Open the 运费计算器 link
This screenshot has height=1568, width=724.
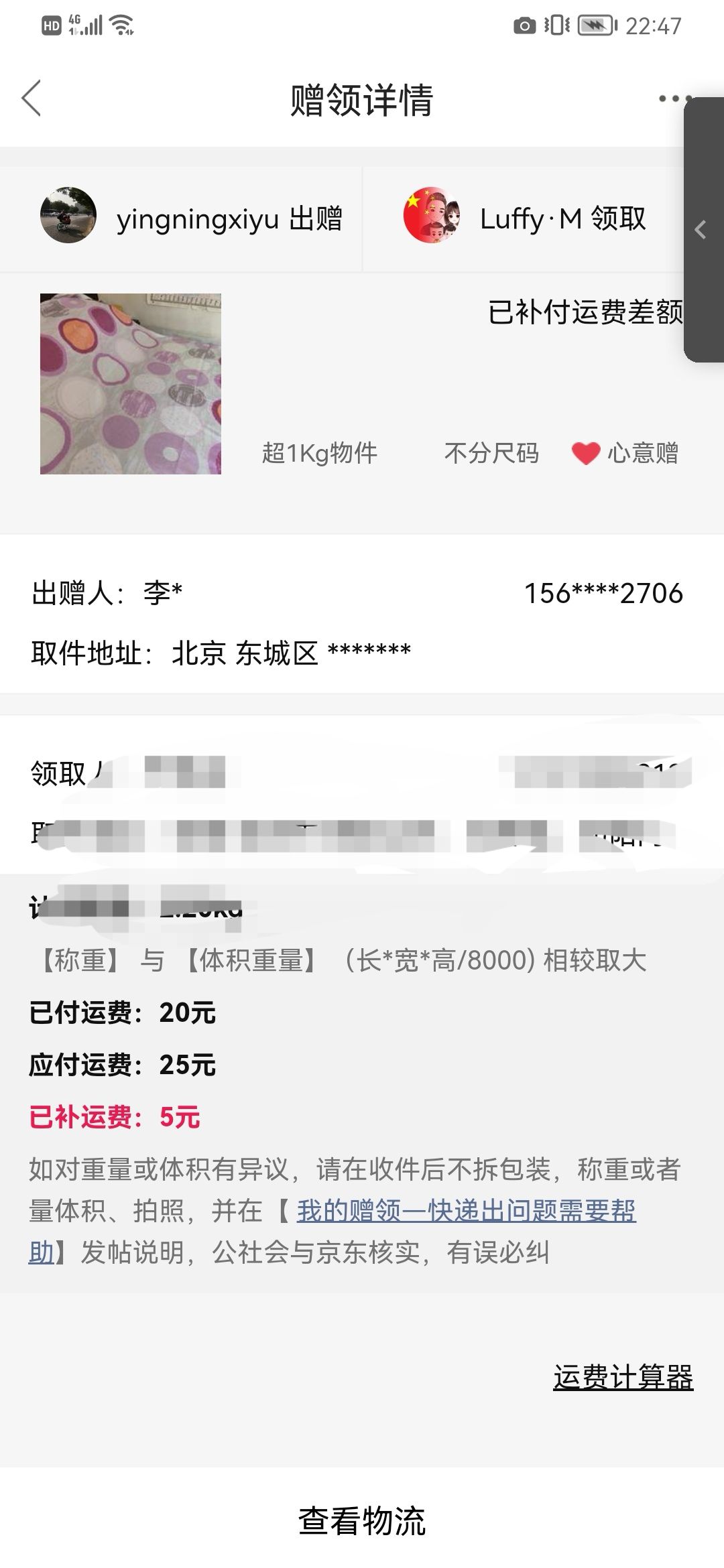623,1378
